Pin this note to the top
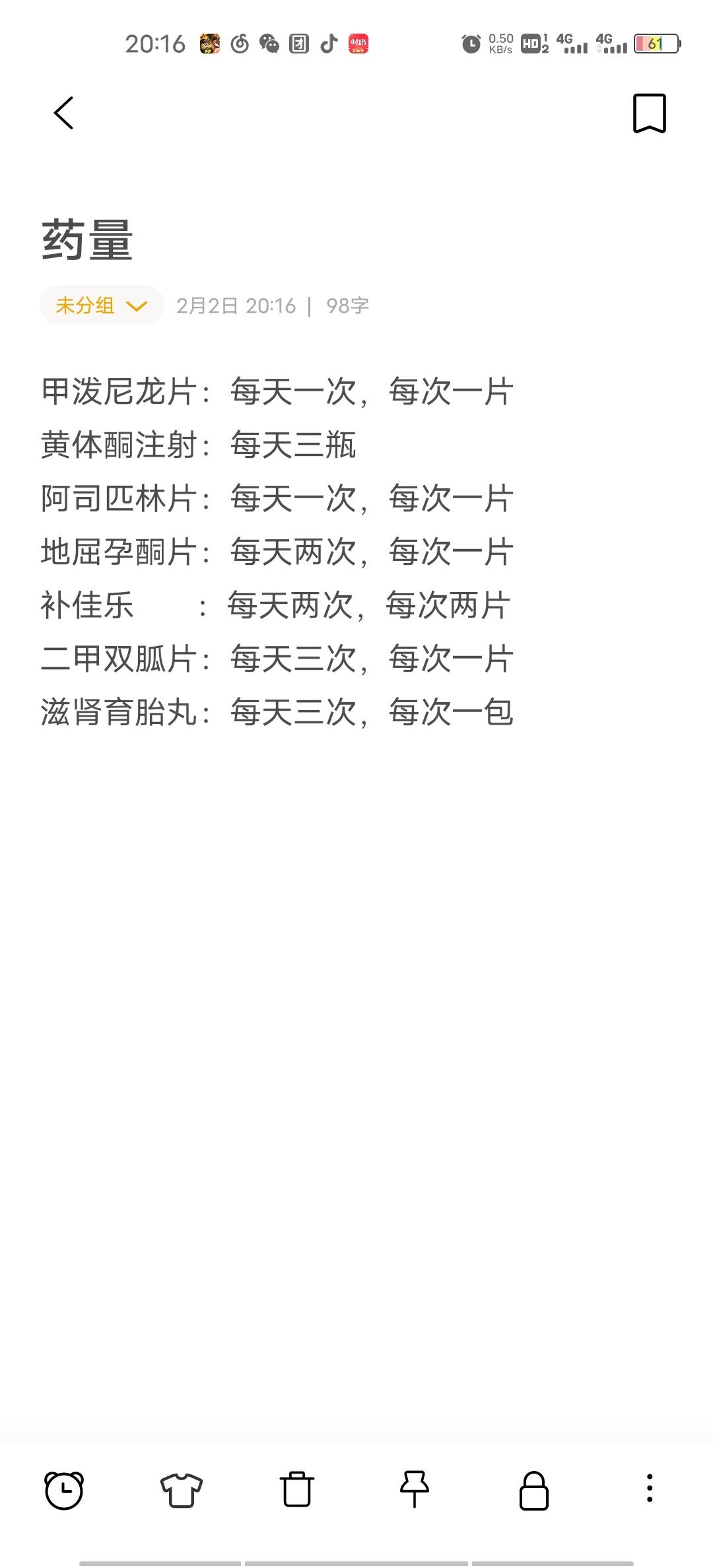Image resolution: width=713 pixels, height=1568 pixels. coord(415,1489)
